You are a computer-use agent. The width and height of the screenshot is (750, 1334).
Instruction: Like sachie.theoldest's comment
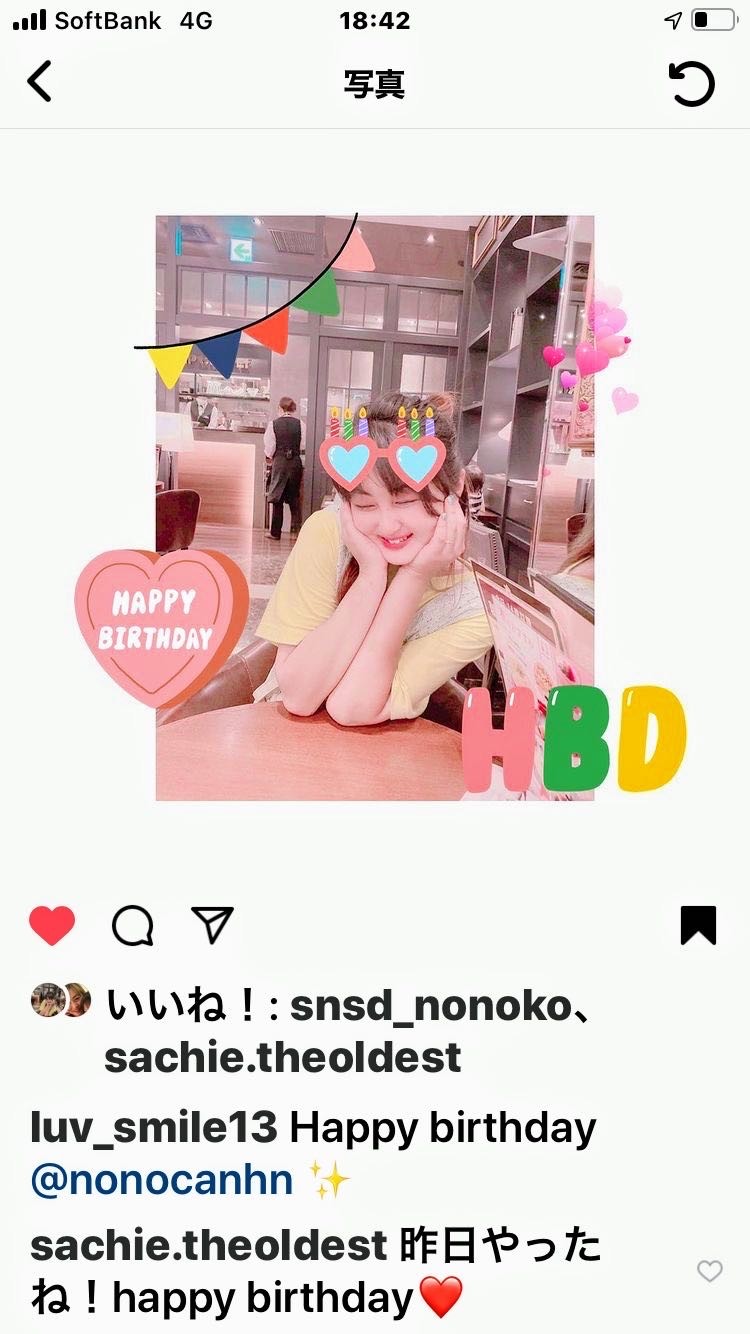point(709,1271)
